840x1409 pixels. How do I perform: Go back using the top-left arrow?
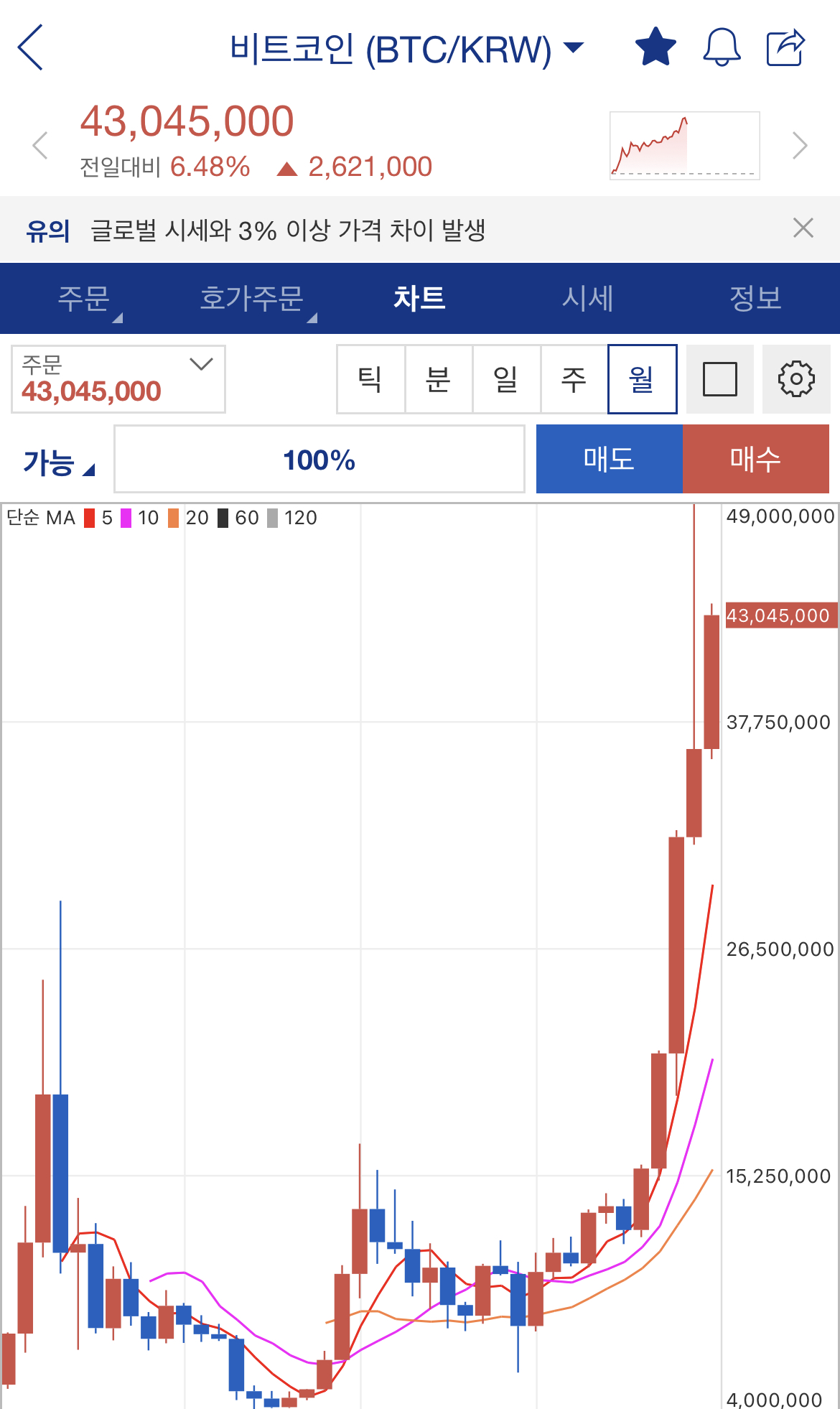(x=31, y=47)
